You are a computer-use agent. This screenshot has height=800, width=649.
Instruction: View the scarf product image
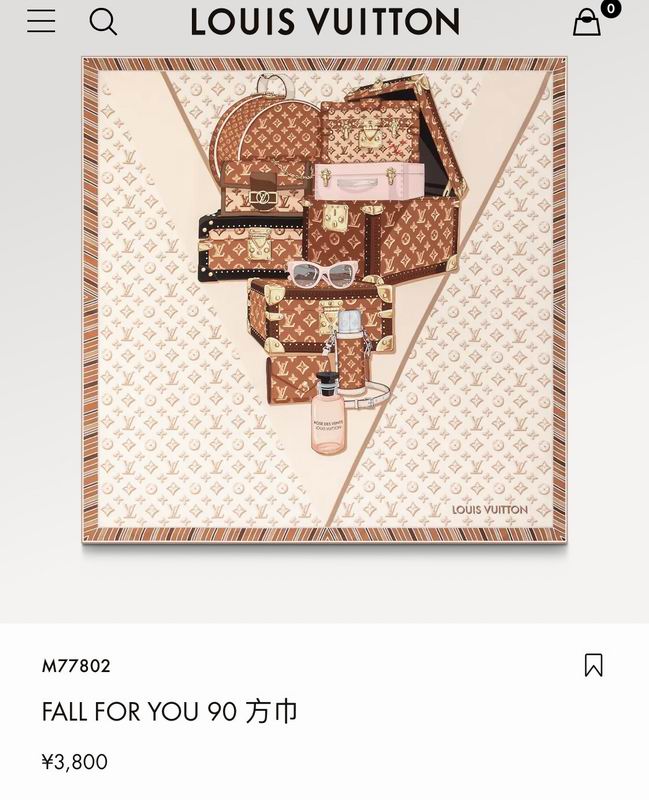tap(324, 300)
